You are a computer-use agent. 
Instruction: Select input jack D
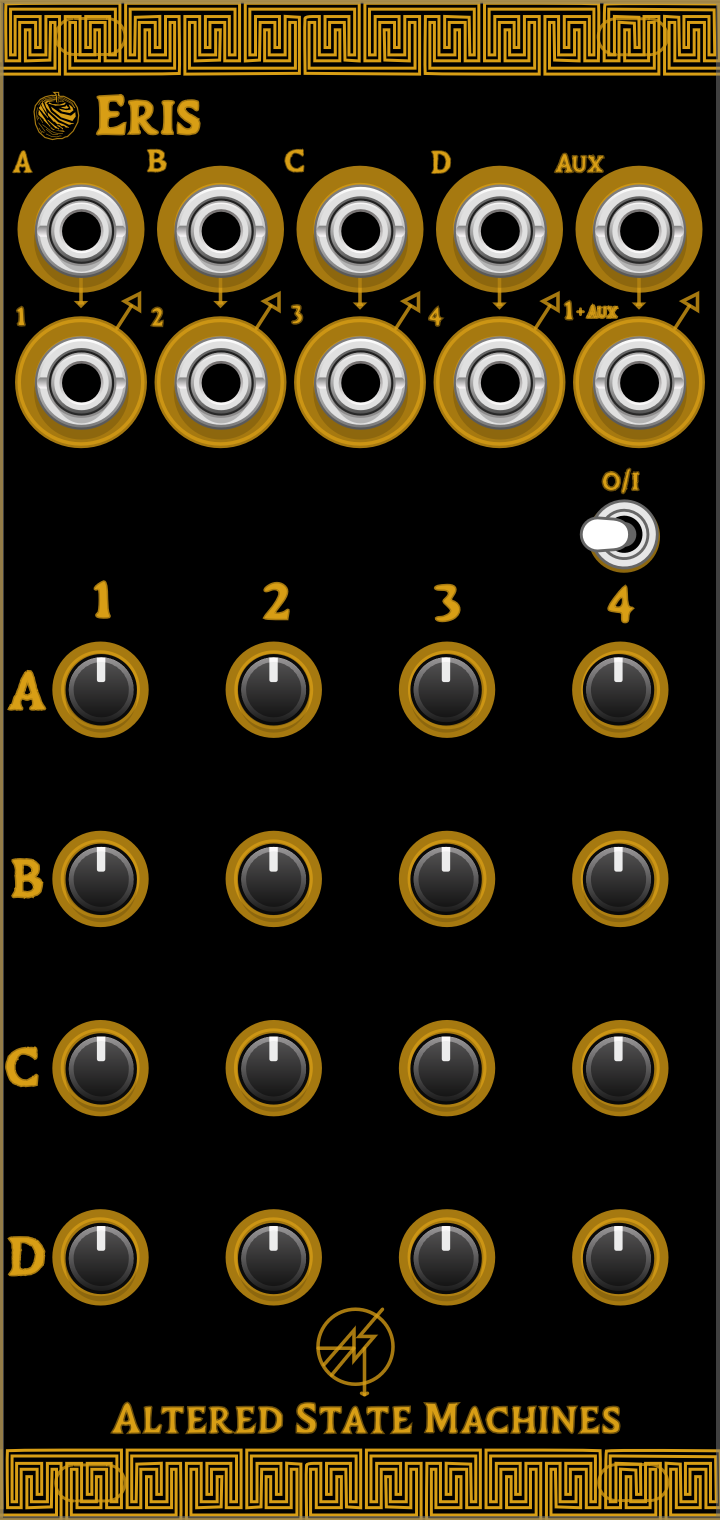(499, 230)
